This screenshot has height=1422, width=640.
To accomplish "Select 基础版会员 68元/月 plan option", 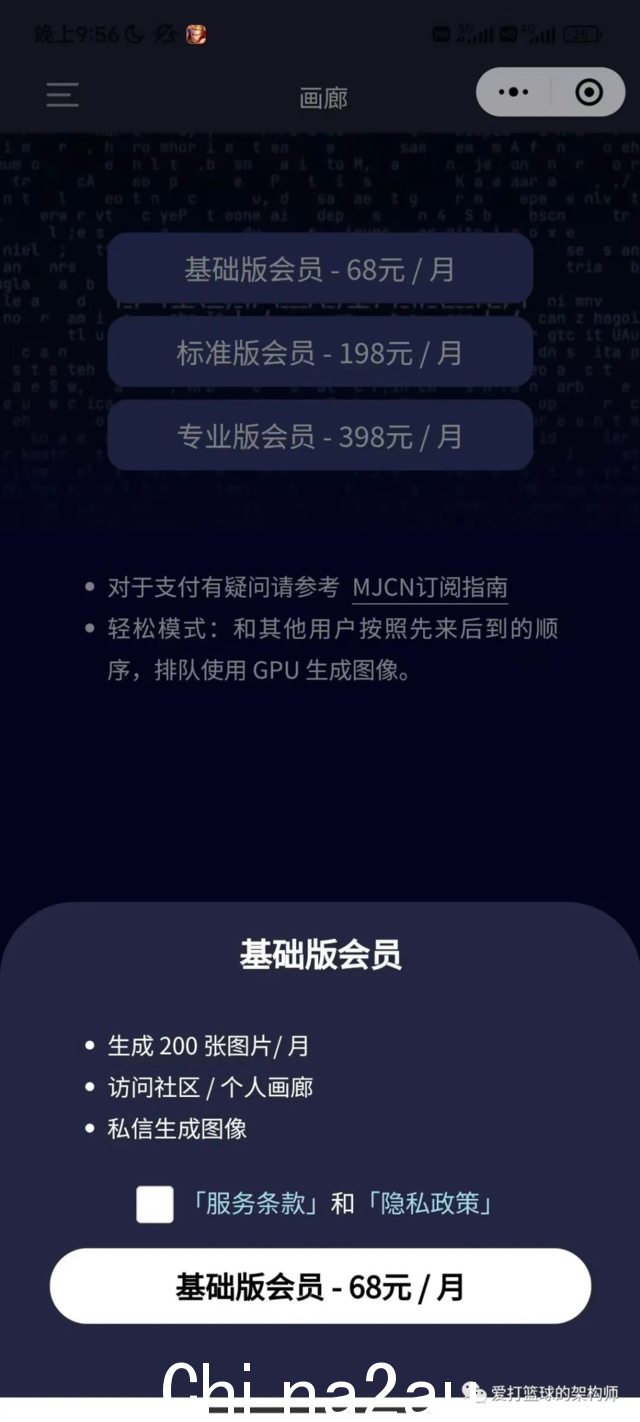I will (319, 269).
